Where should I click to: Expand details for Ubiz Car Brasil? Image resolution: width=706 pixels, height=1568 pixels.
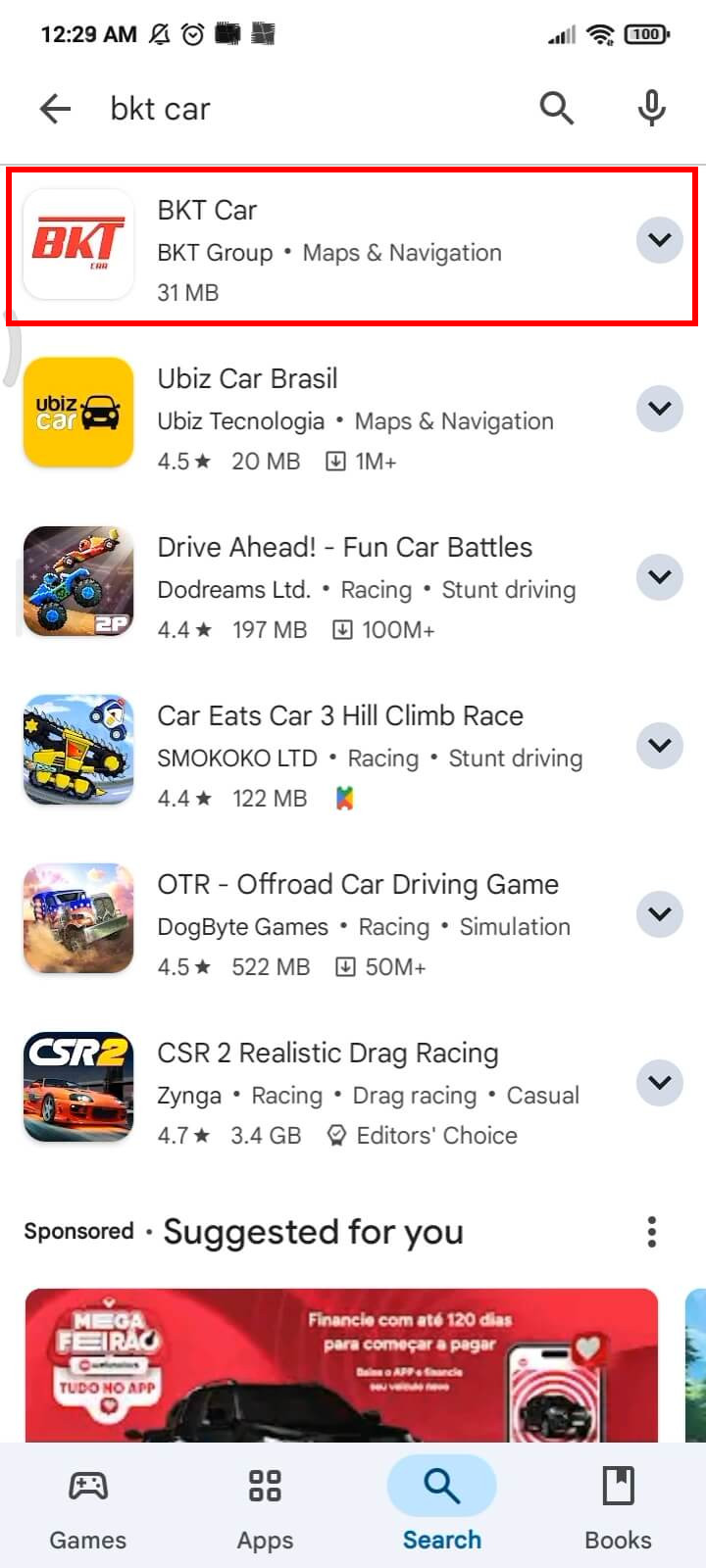659,409
